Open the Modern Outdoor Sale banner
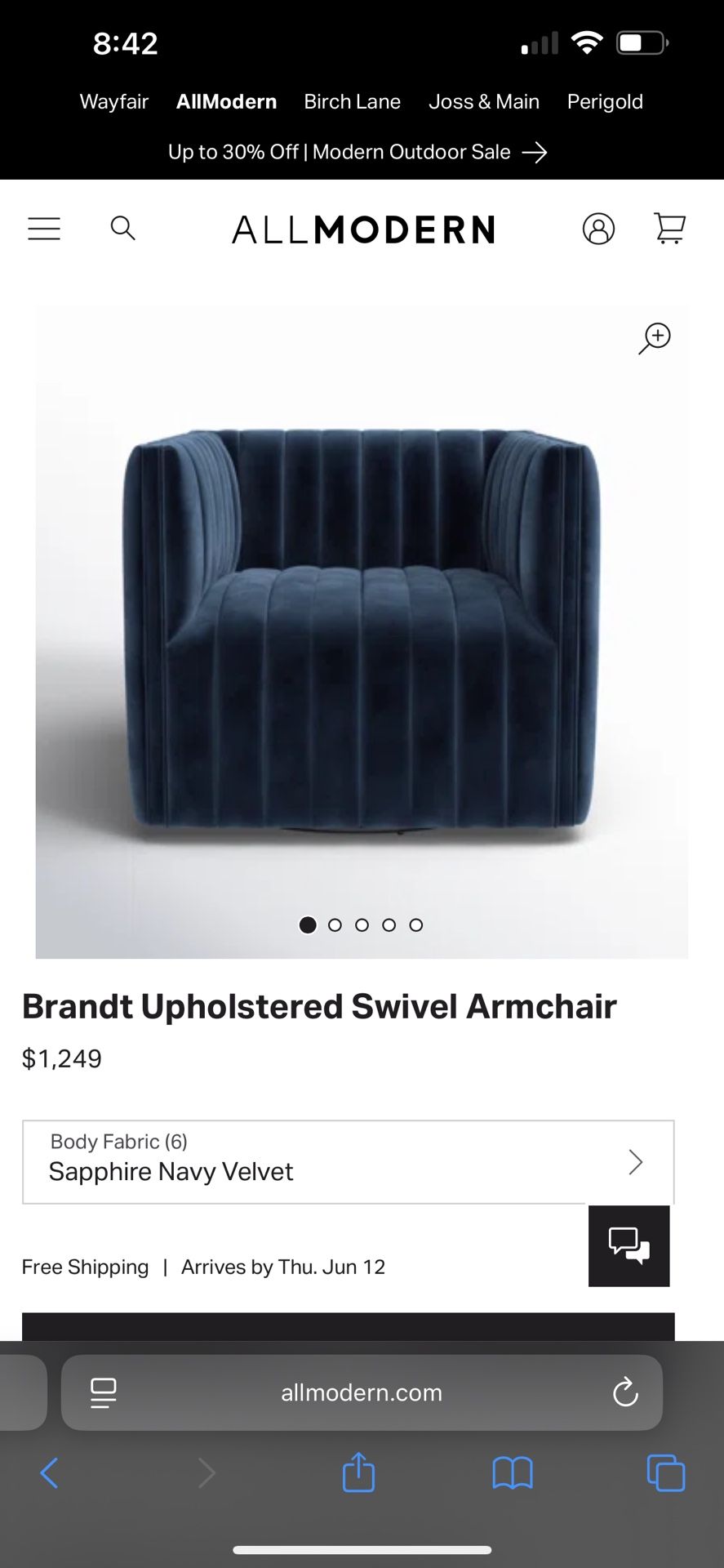Viewport: 724px width, 1568px height. point(358,152)
